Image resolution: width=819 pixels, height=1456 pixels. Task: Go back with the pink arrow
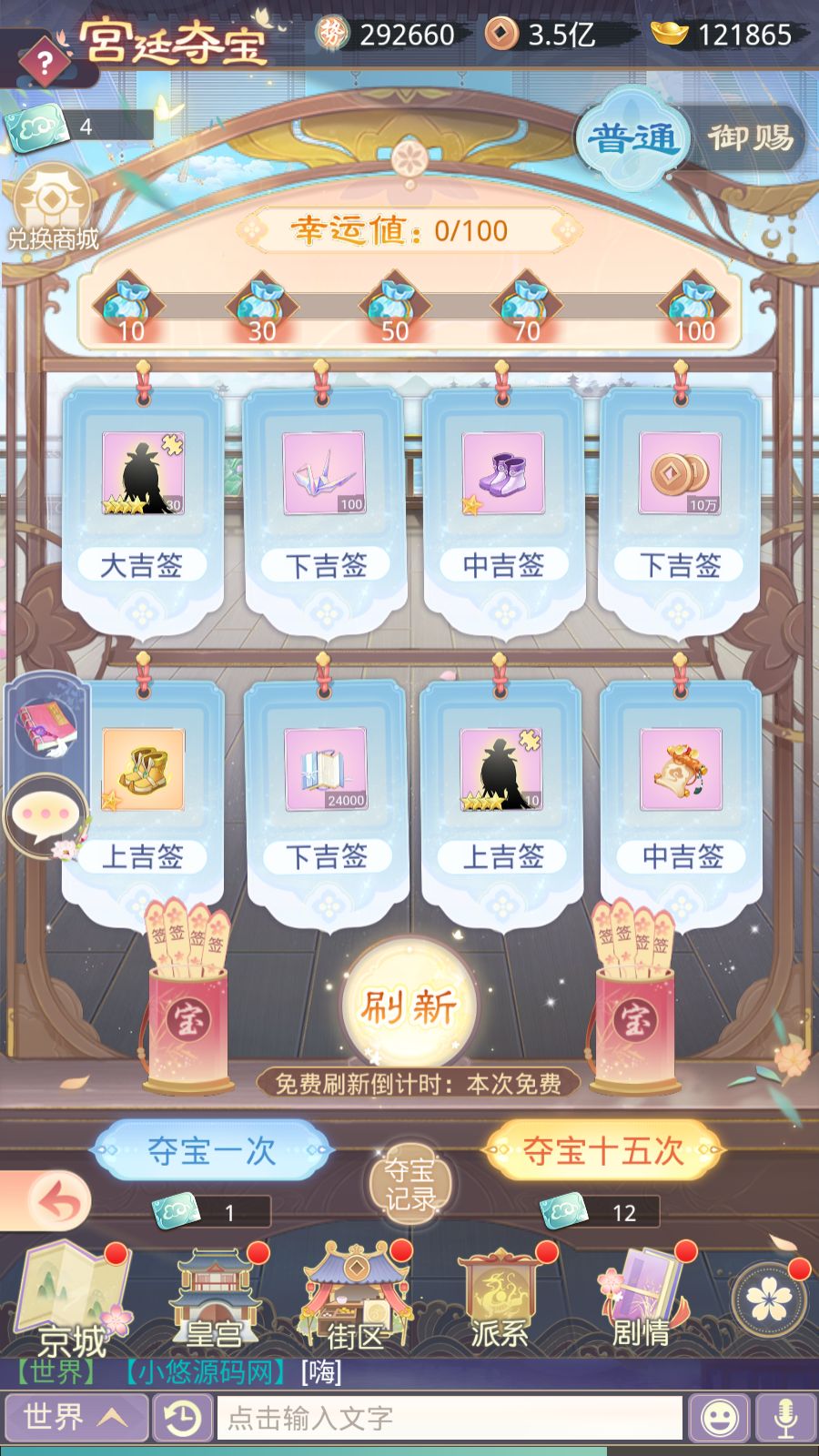(59, 1200)
